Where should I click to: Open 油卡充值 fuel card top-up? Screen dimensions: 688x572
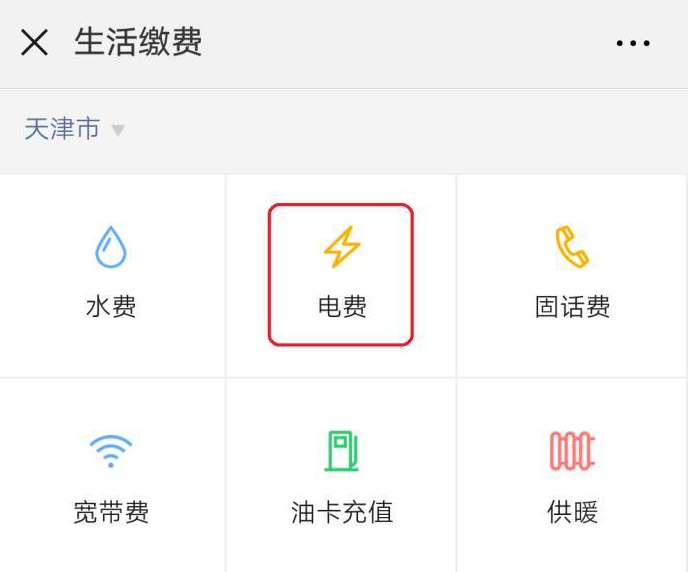click(341, 478)
